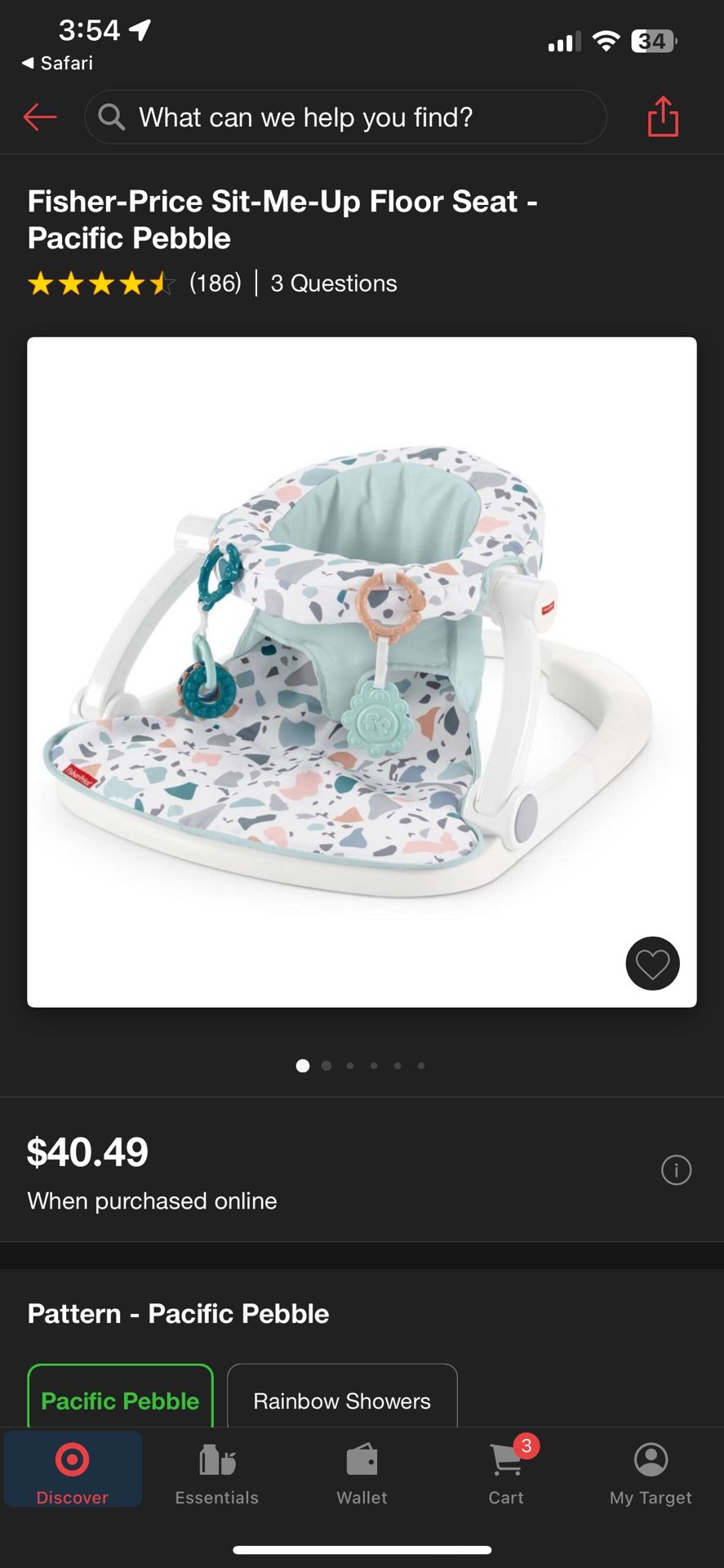The width and height of the screenshot is (724, 1568).
Task: View the Cart with 3 items
Action: click(507, 1472)
